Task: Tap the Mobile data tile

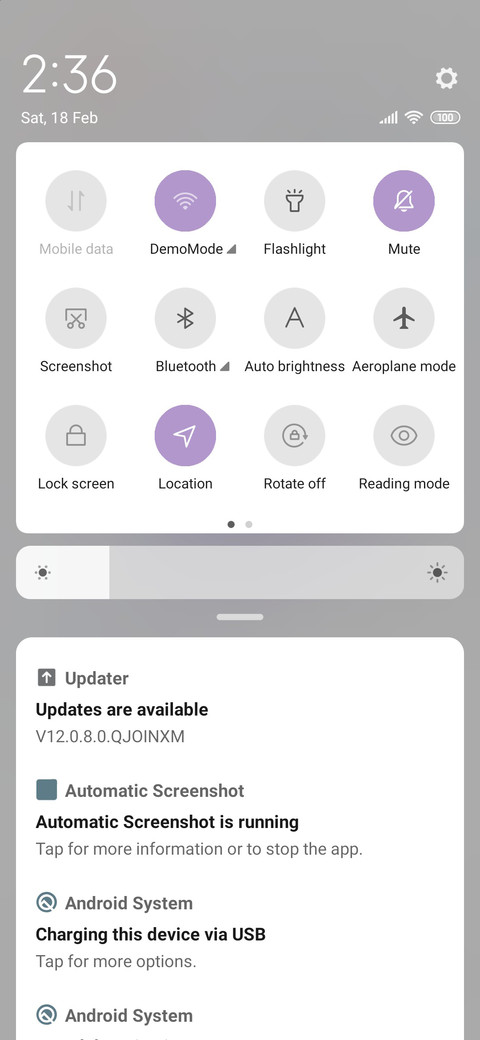Action: click(x=76, y=201)
